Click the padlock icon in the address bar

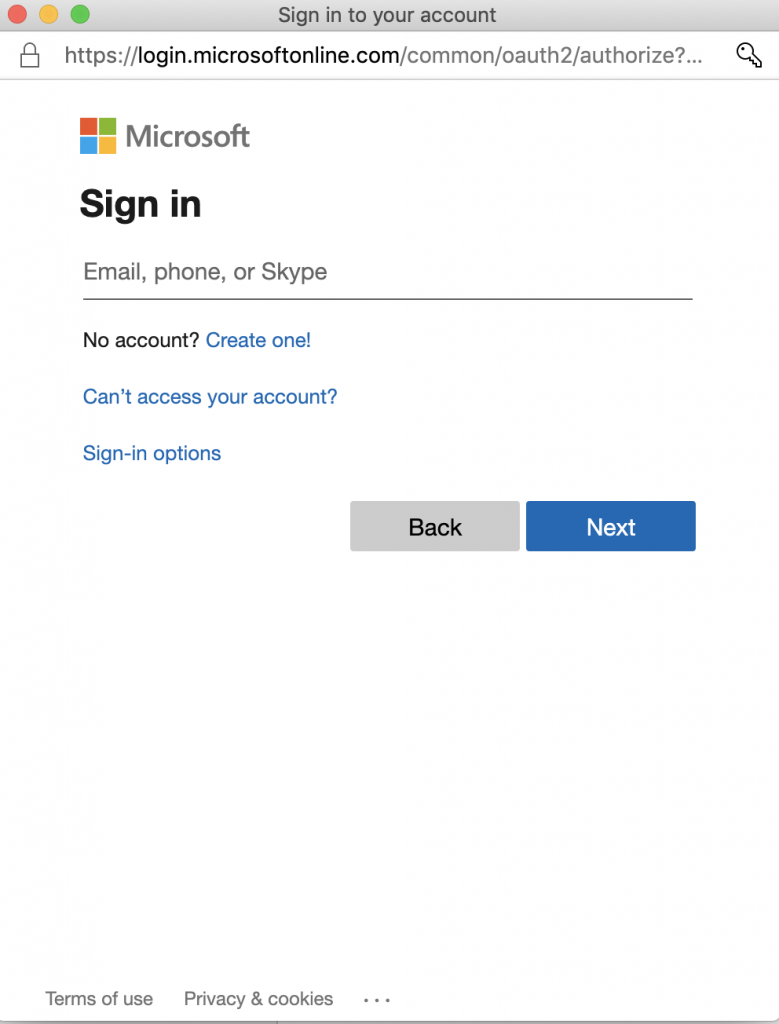coord(29,55)
